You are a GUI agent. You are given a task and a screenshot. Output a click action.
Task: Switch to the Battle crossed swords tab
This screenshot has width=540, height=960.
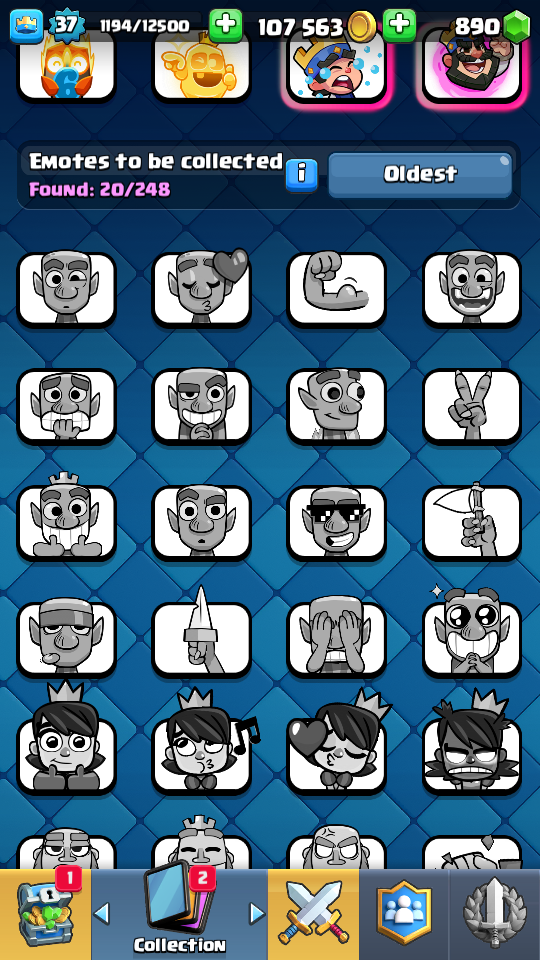(313, 915)
